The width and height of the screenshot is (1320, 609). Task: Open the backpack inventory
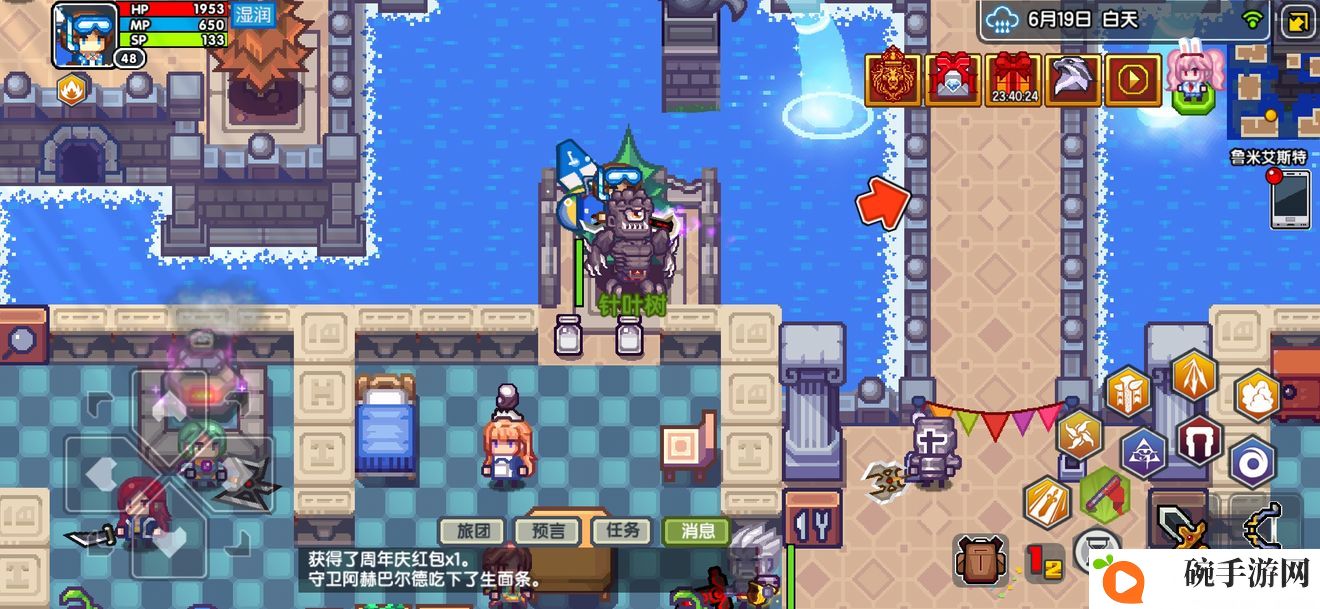click(x=980, y=560)
